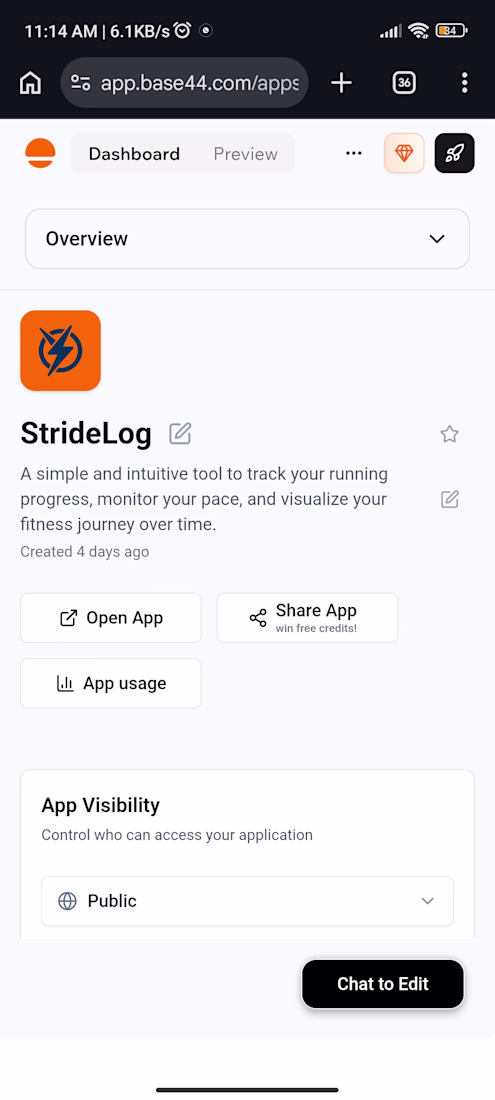Switch to the Preview tab
Screen dimensions: 495x1100
pos(245,154)
